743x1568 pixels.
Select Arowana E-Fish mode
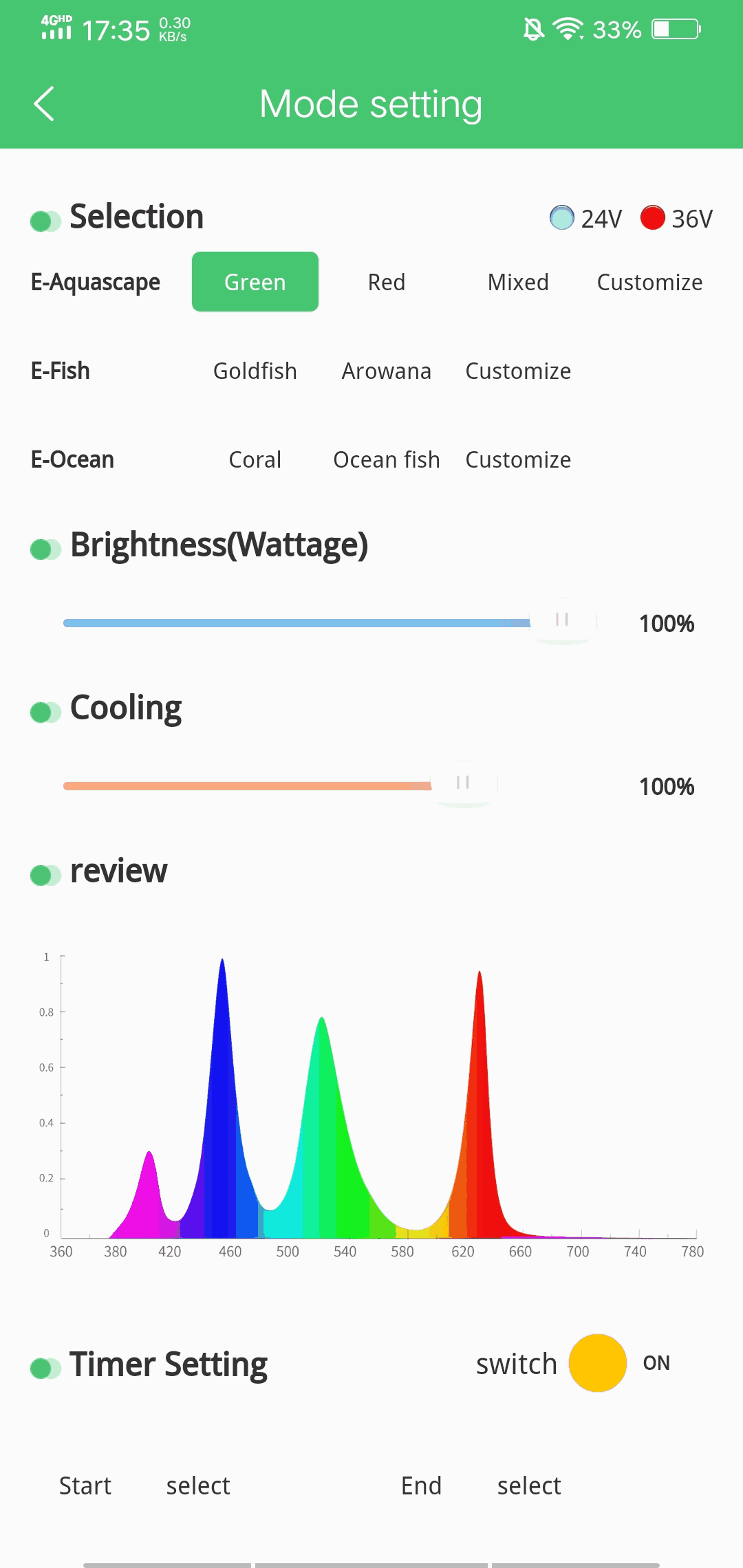pyautogui.click(x=387, y=371)
